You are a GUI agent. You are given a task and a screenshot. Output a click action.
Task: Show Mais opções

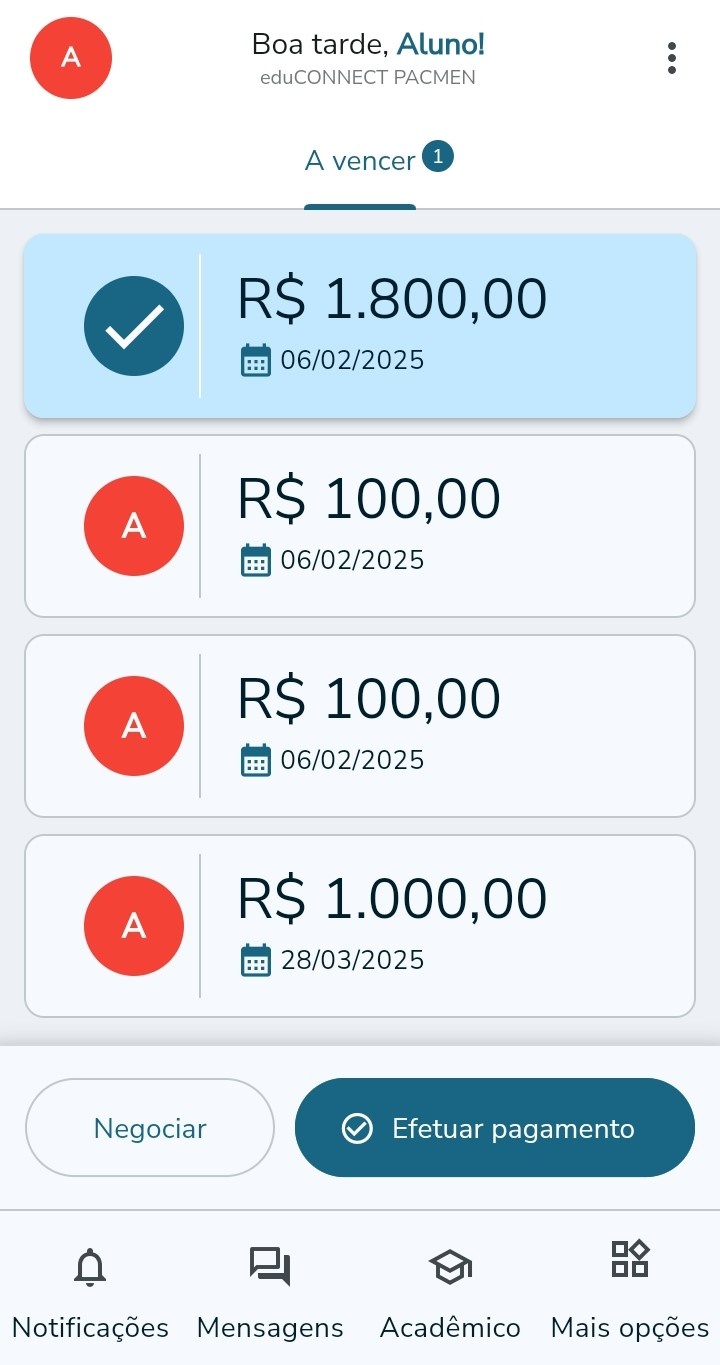pyautogui.click(x=630, y=1290)
